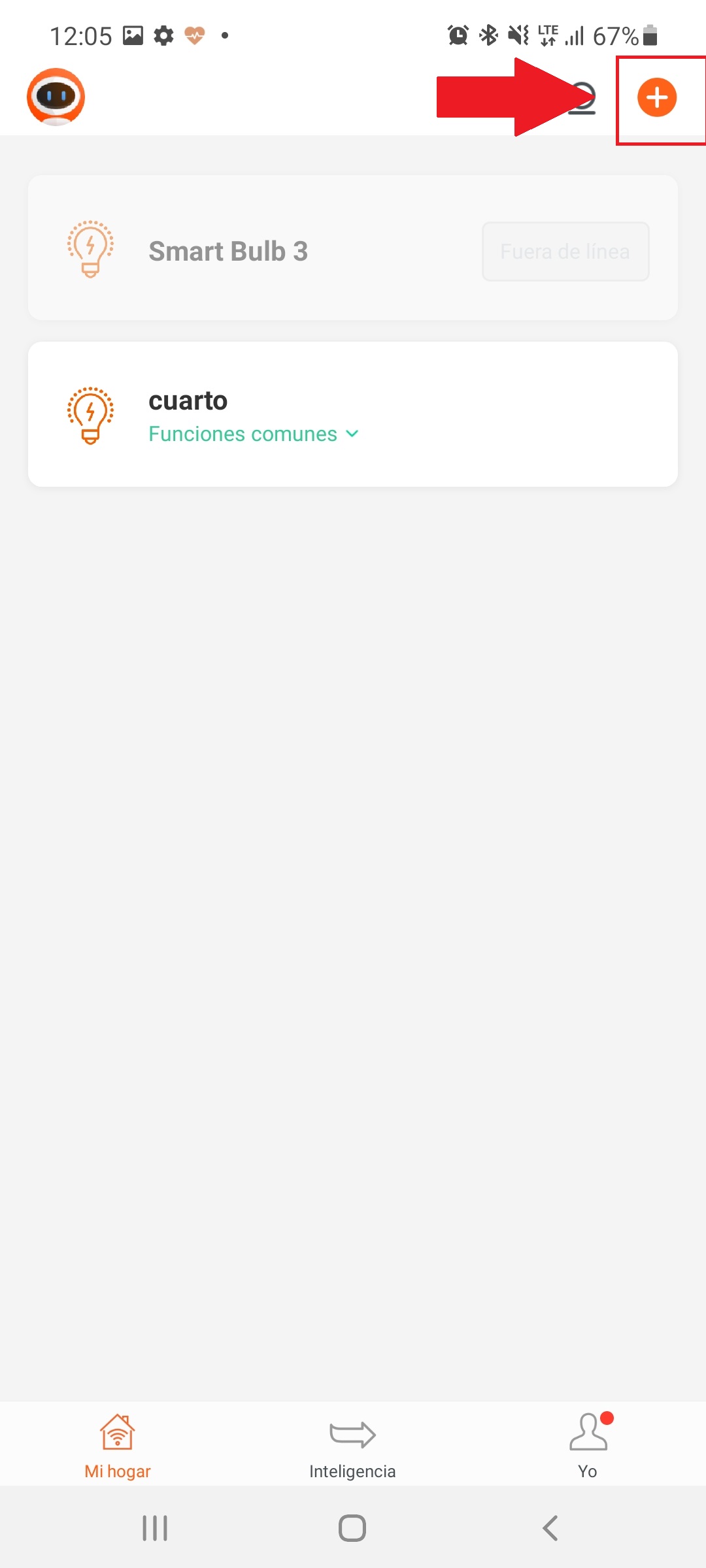706x1568 pixels.
Task: Switch to the Inteligencia tab
Action: pyautogui.click(x=352, y=1445)
